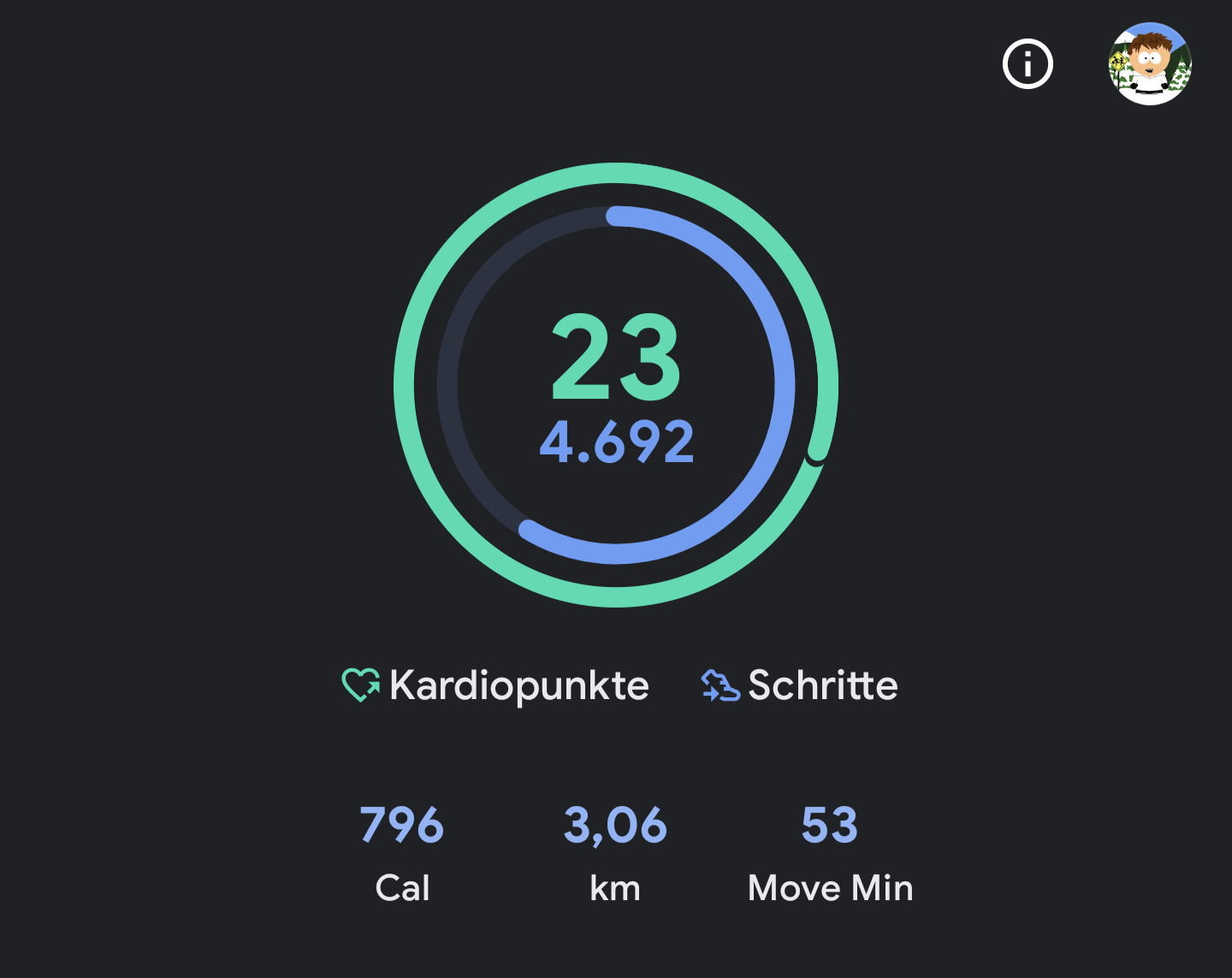
Task: Open the activity ring details
Action: click(x=616, y=385)
